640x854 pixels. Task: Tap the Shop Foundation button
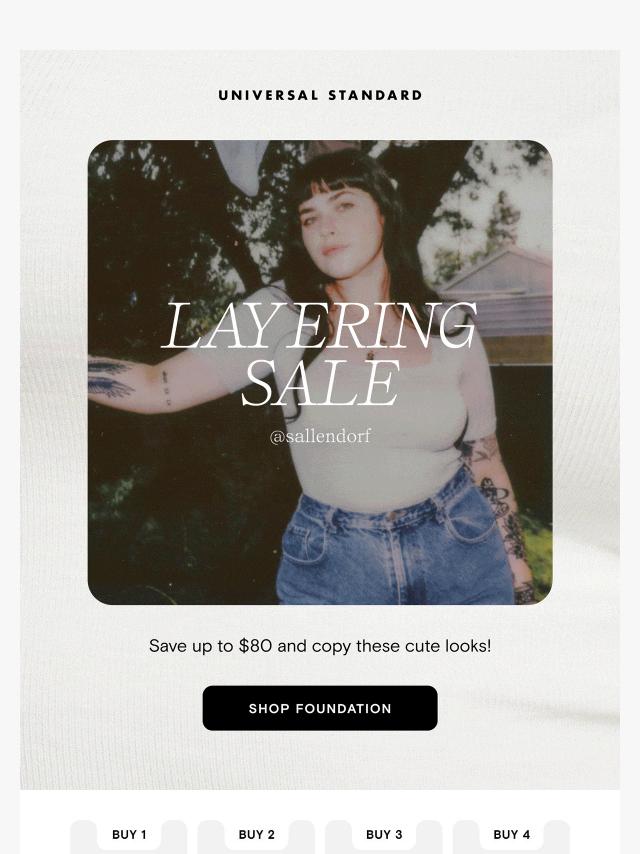[320, 708]
